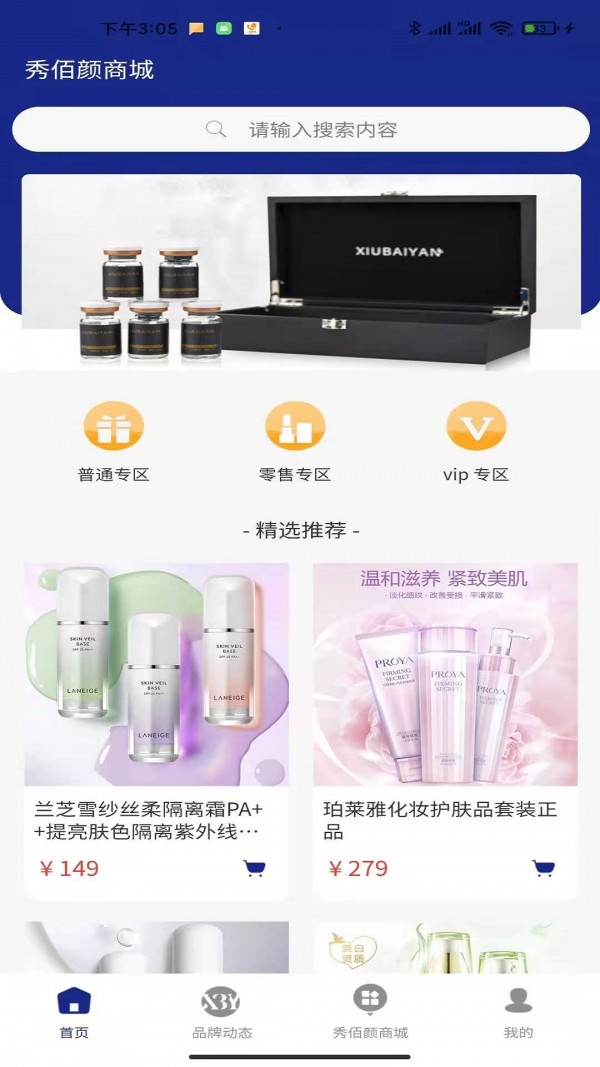Screen dimensions: 600x1067
Task: Open the 珀莱雅化妆护肤品套装 product card
Action: (x=445, y=700)
